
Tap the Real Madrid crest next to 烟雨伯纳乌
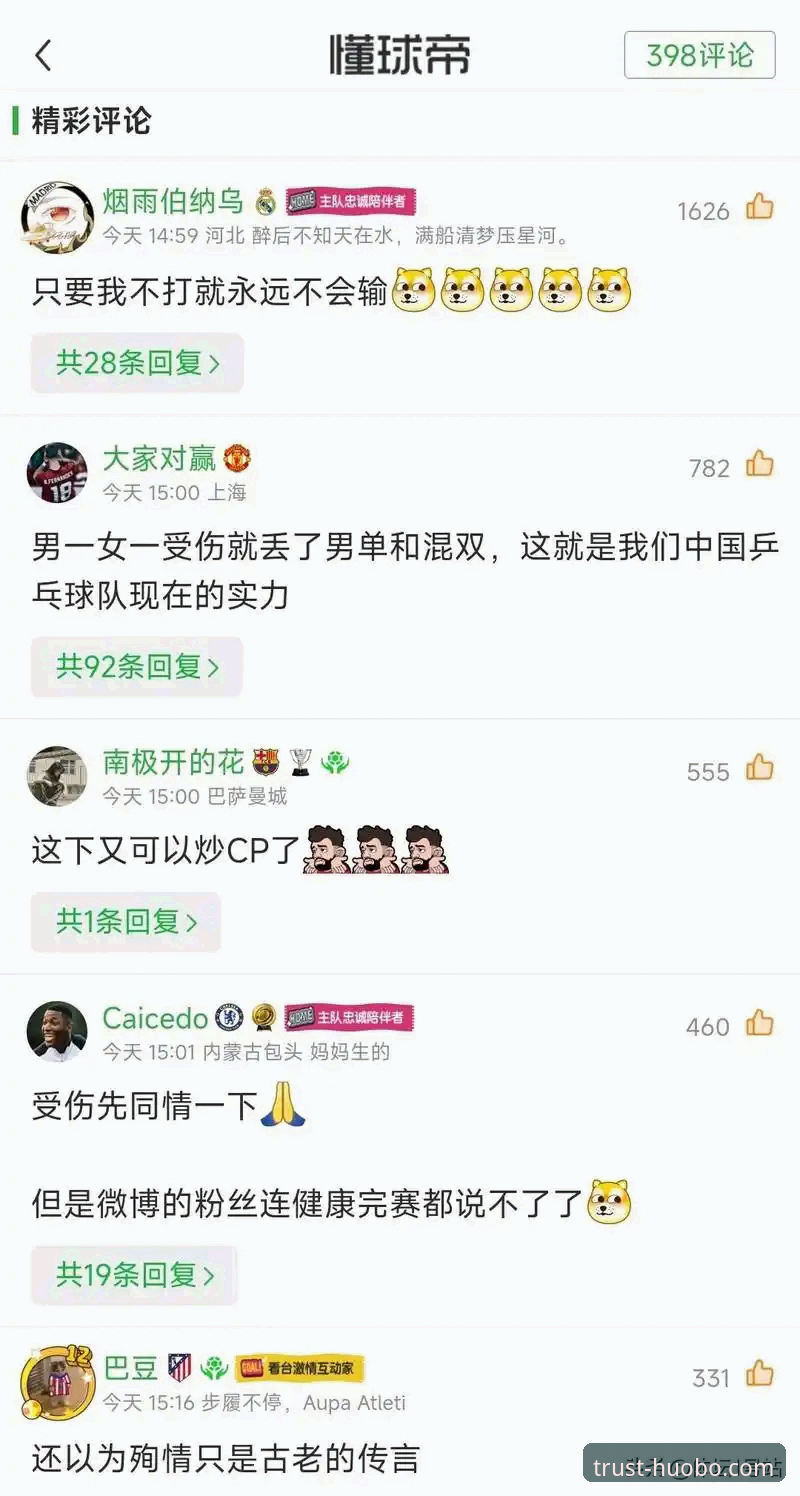point(262,200)
